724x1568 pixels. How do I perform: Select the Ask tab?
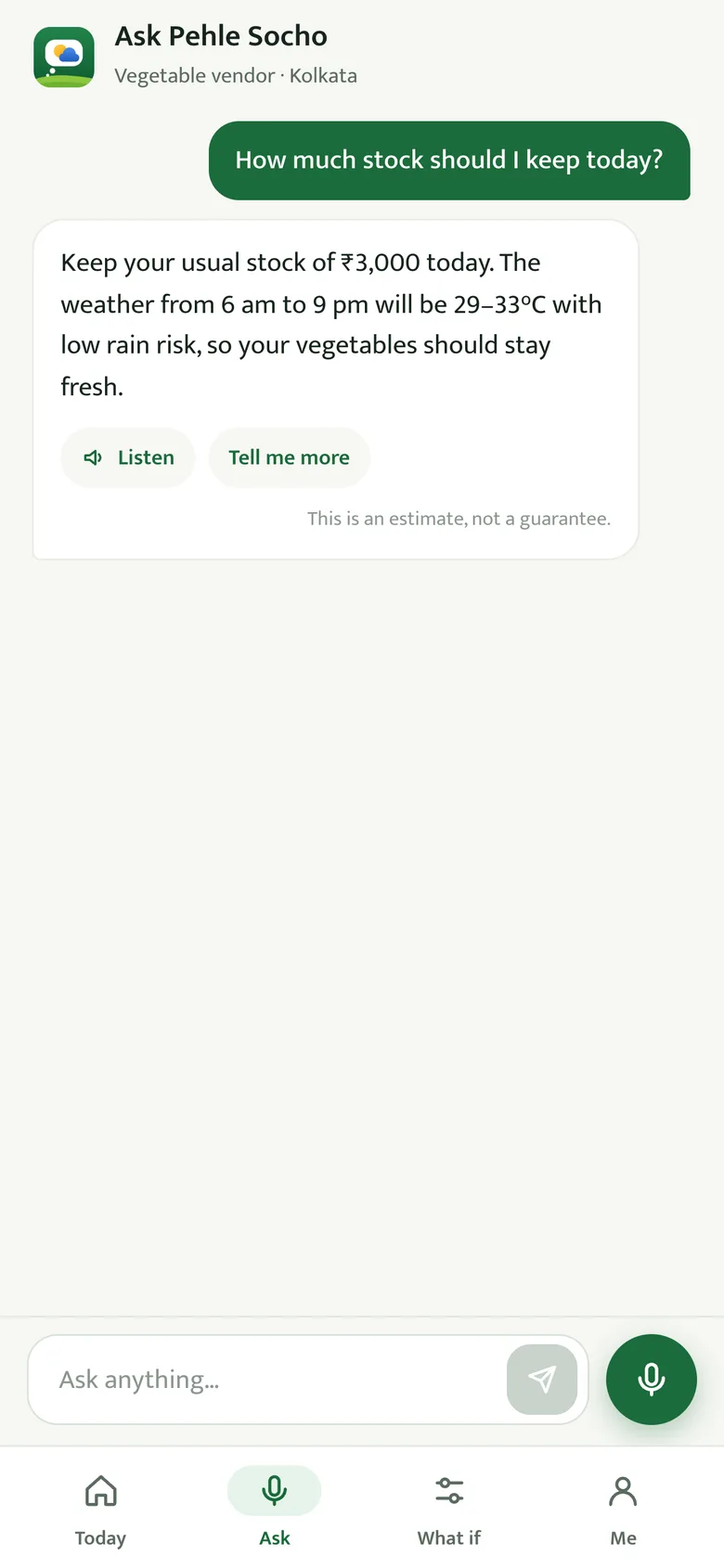tap(275, 1509)
